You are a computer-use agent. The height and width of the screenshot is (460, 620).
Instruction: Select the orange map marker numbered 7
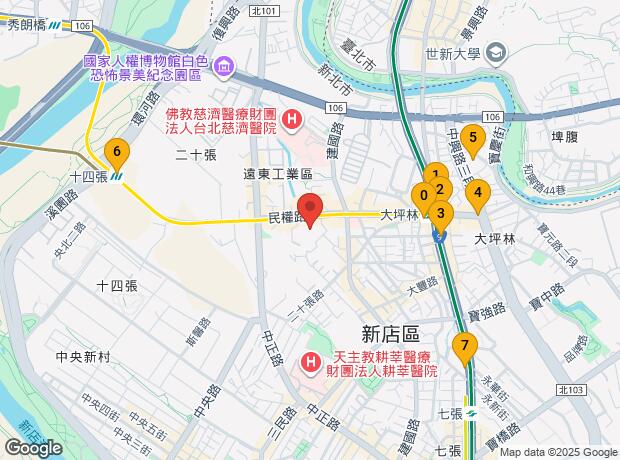pos(465,346)
